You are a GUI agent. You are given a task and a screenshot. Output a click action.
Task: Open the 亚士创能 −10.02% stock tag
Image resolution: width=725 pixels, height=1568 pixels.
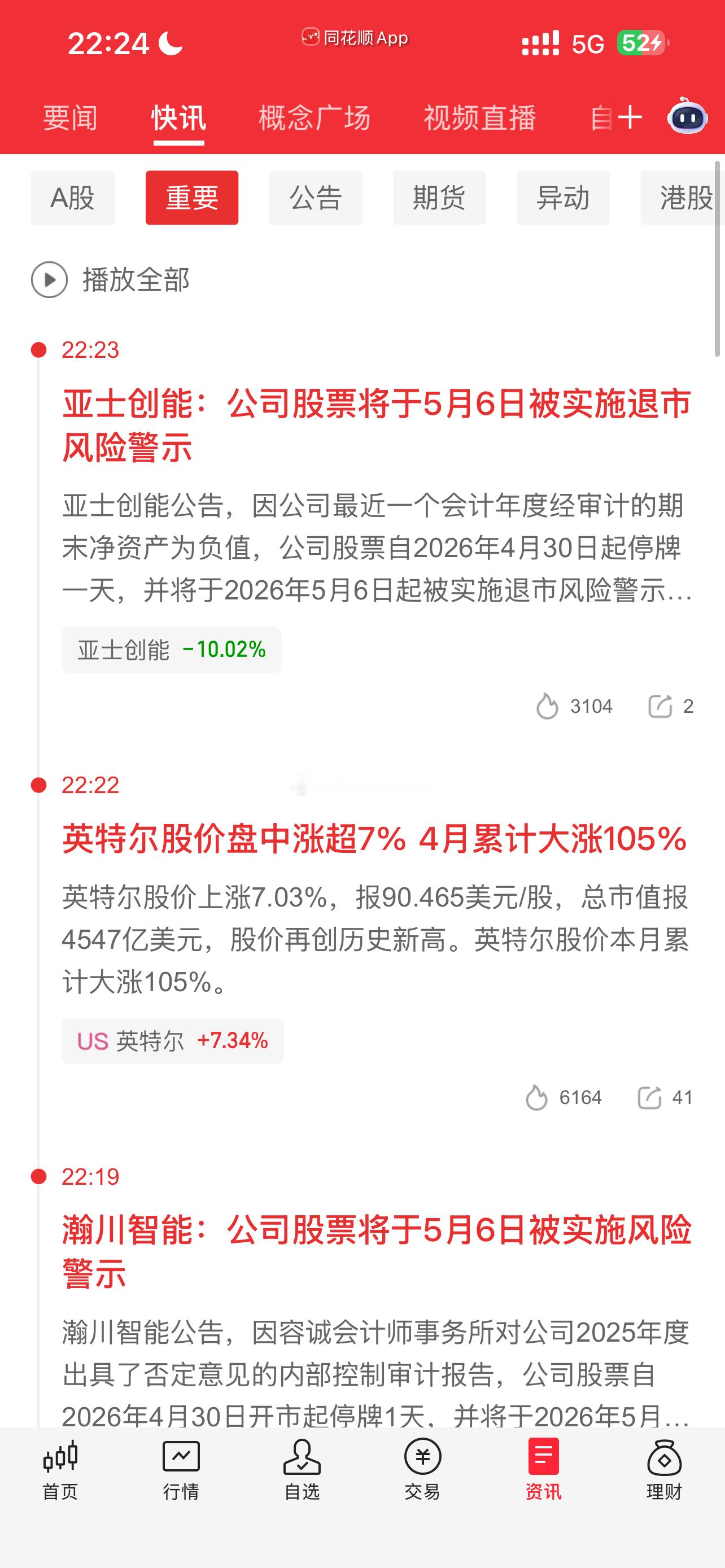click(x=171, y=650)
